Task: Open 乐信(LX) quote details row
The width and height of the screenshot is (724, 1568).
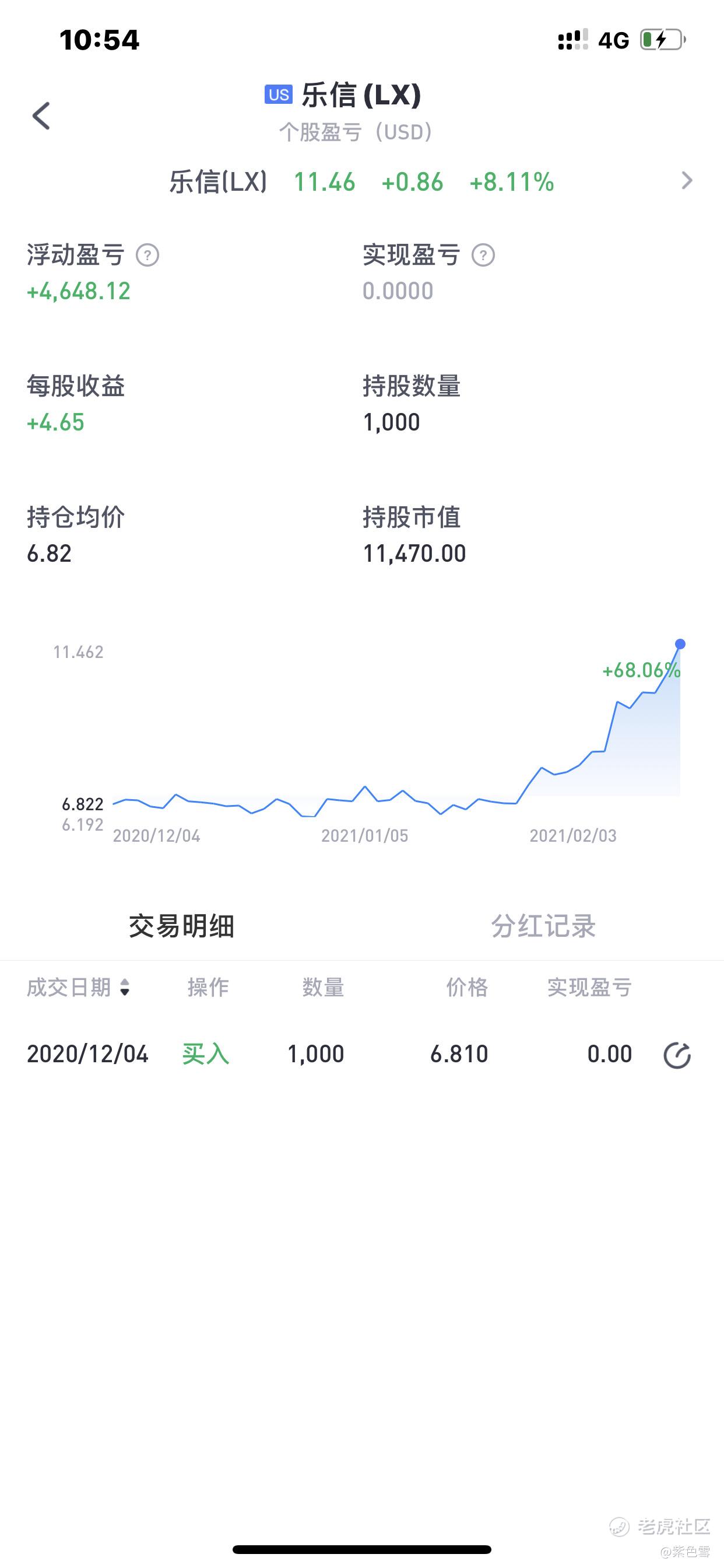Action: (362, 181)
